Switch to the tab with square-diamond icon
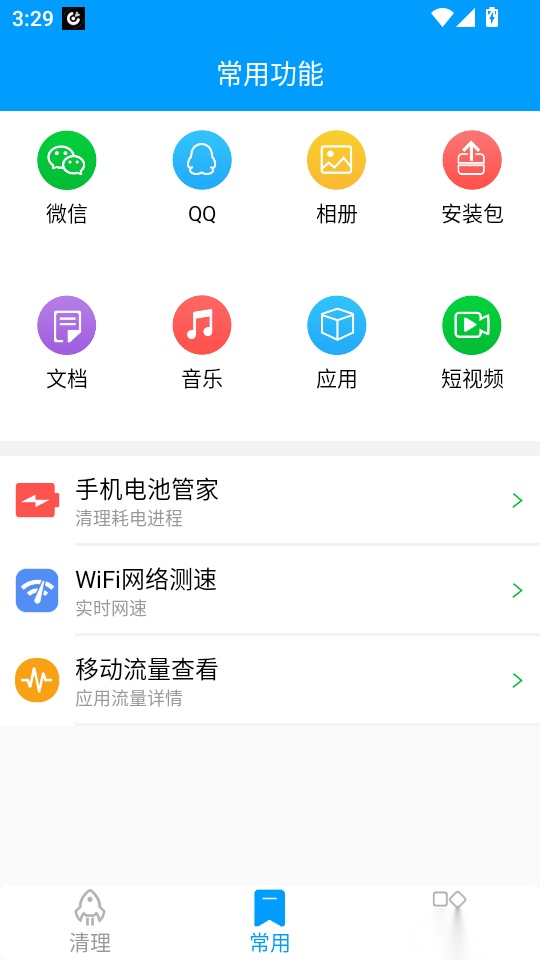Screen dimensions: 540x960 click(x=450, y=921)
